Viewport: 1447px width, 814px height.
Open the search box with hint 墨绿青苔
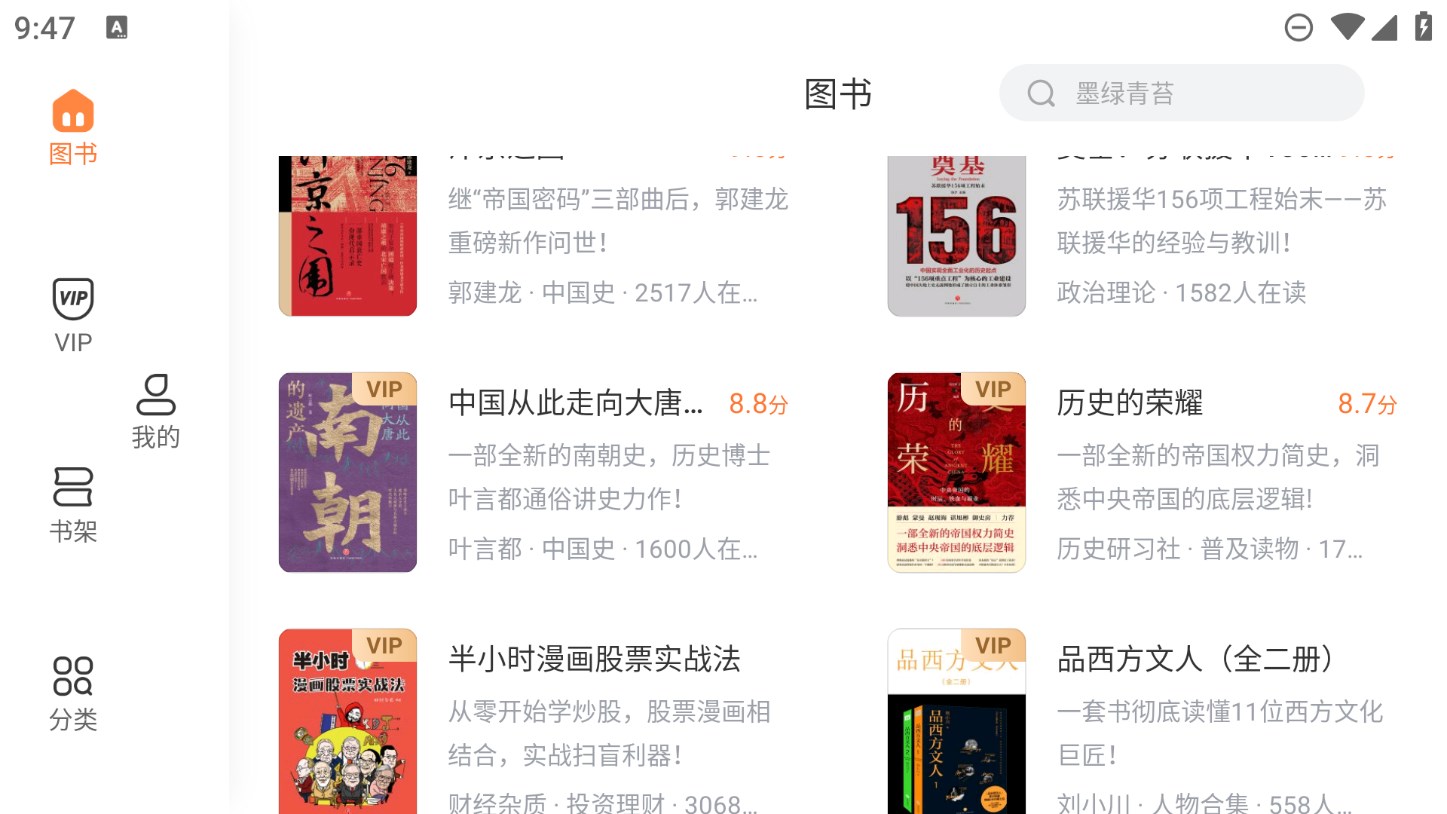(1181, 93)
